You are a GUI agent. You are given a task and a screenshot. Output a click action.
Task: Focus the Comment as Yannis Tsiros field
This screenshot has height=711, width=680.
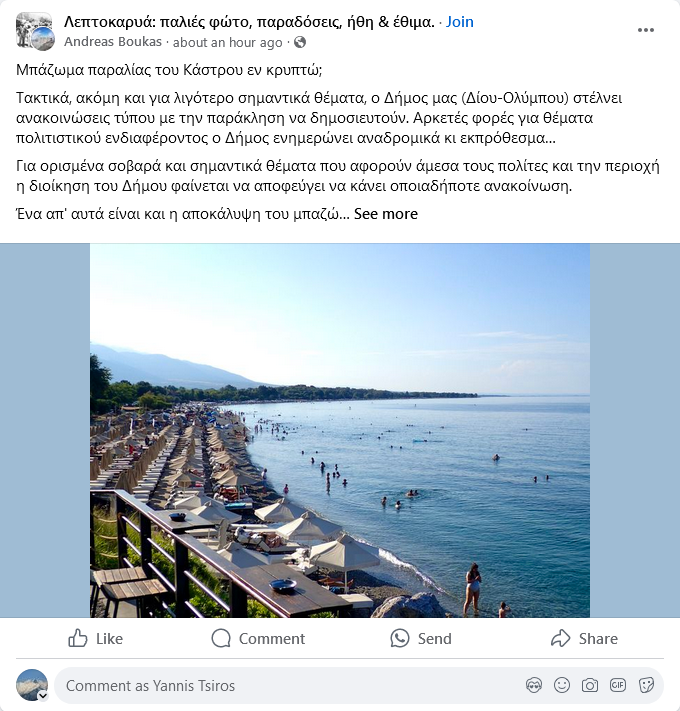click(x=280, y=686)
